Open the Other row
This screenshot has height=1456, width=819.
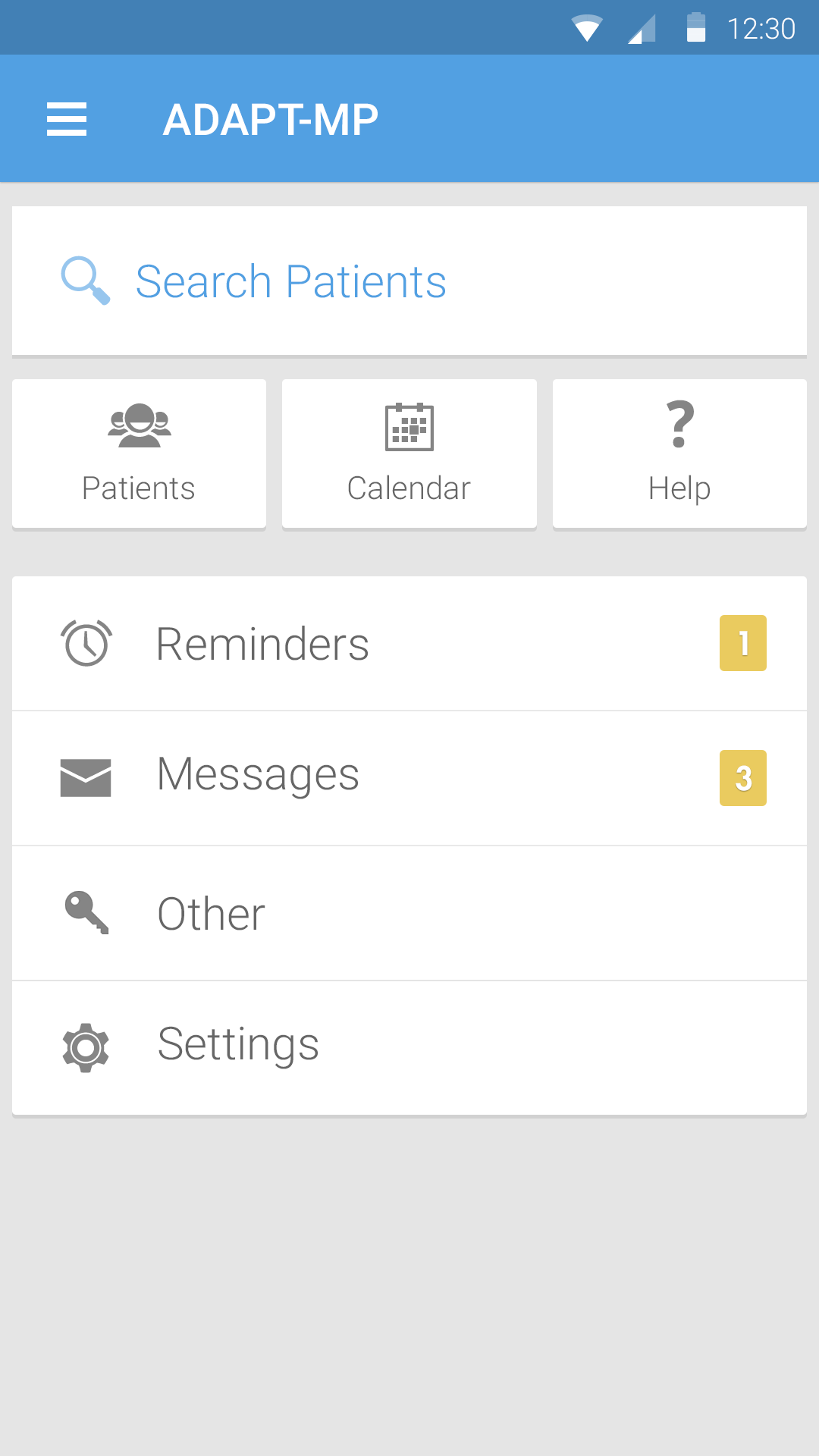(409, 913)
